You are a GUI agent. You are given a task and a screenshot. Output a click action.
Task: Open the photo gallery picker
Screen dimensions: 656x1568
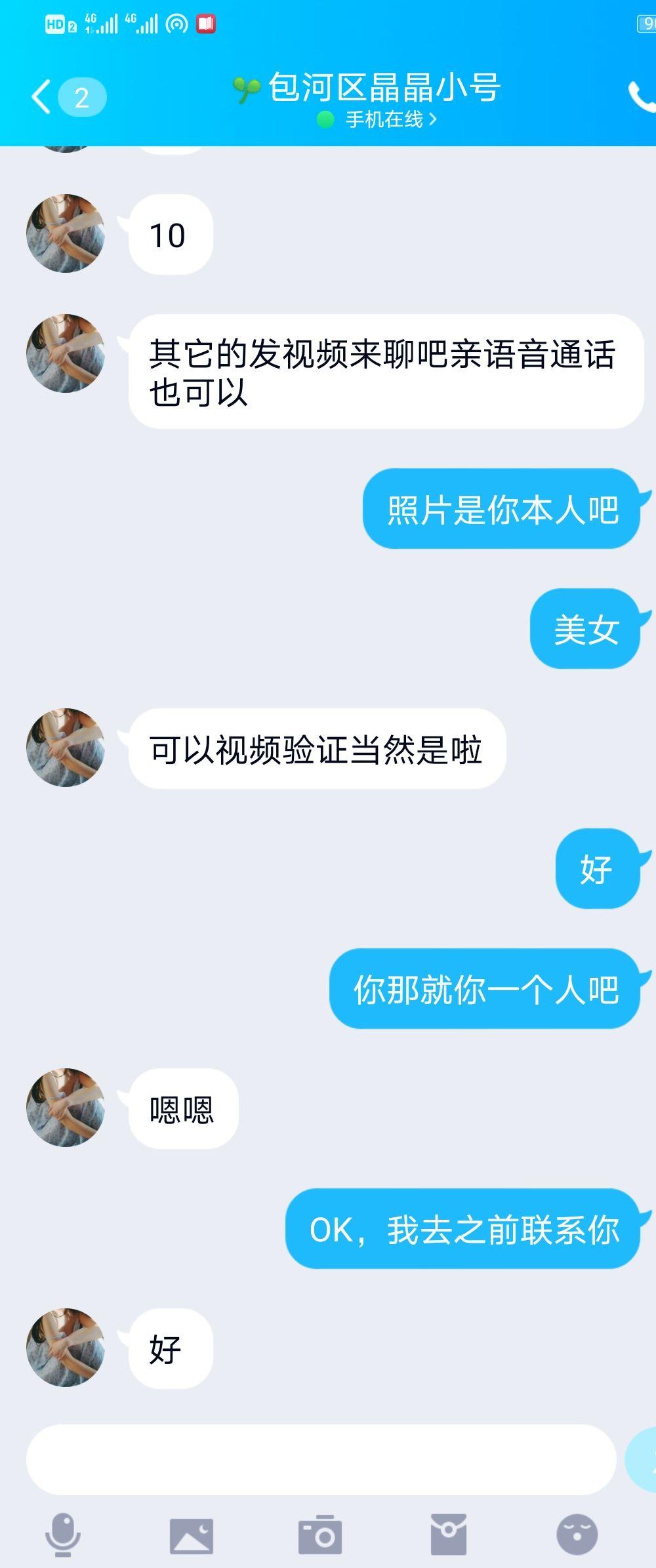tap(191, 1535)
